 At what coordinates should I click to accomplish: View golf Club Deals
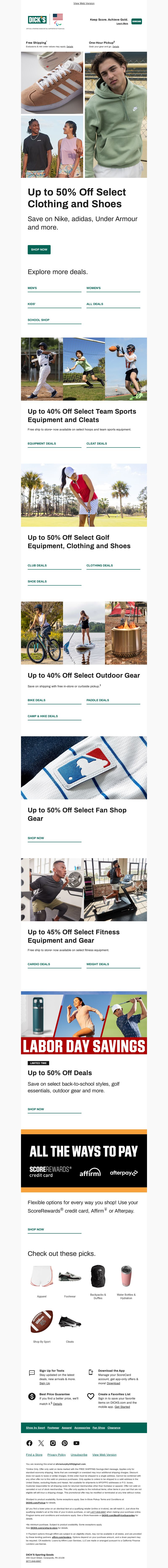pos(37,565)
